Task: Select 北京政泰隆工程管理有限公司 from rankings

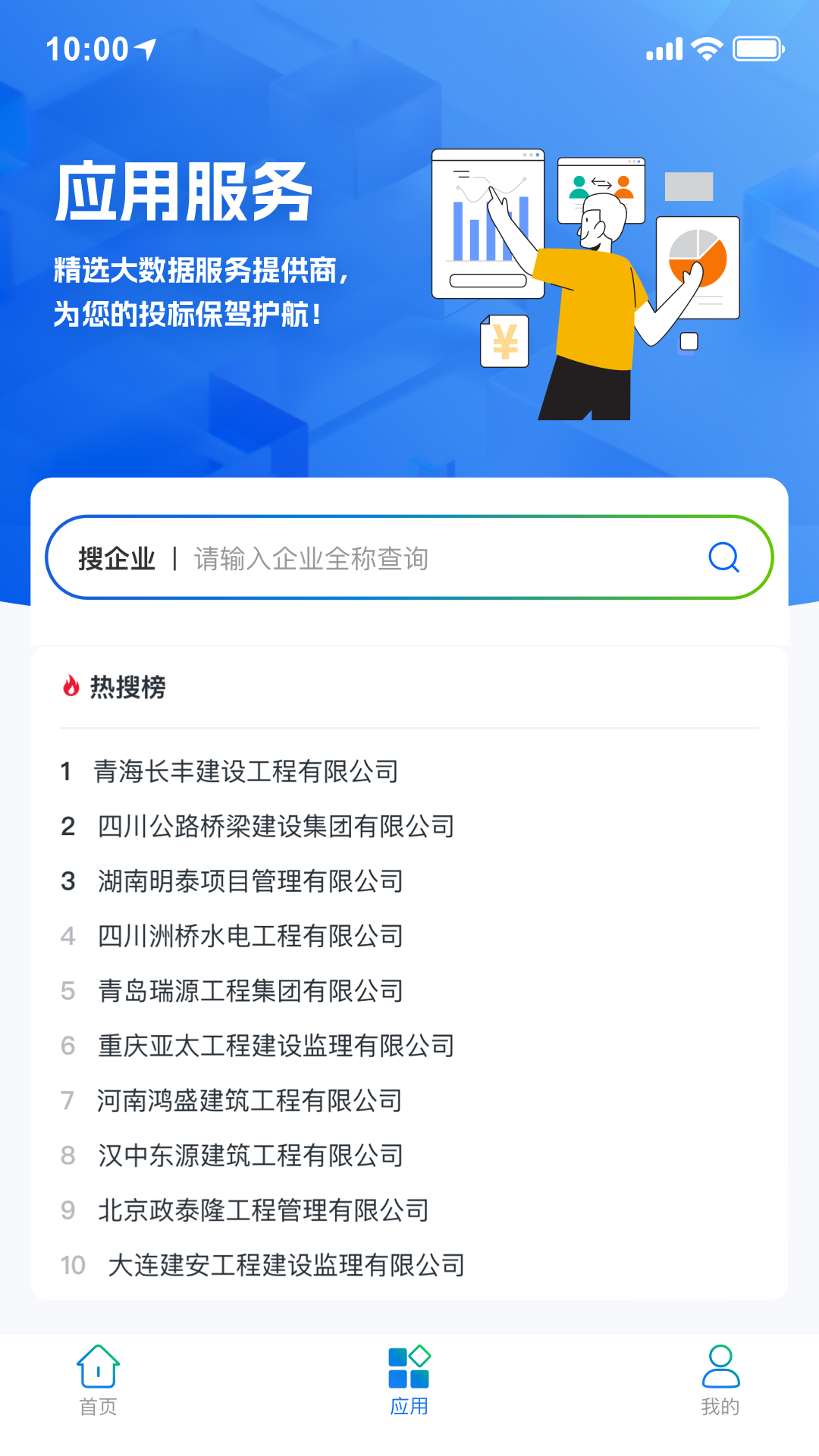Action: [x=263, y=1210]
